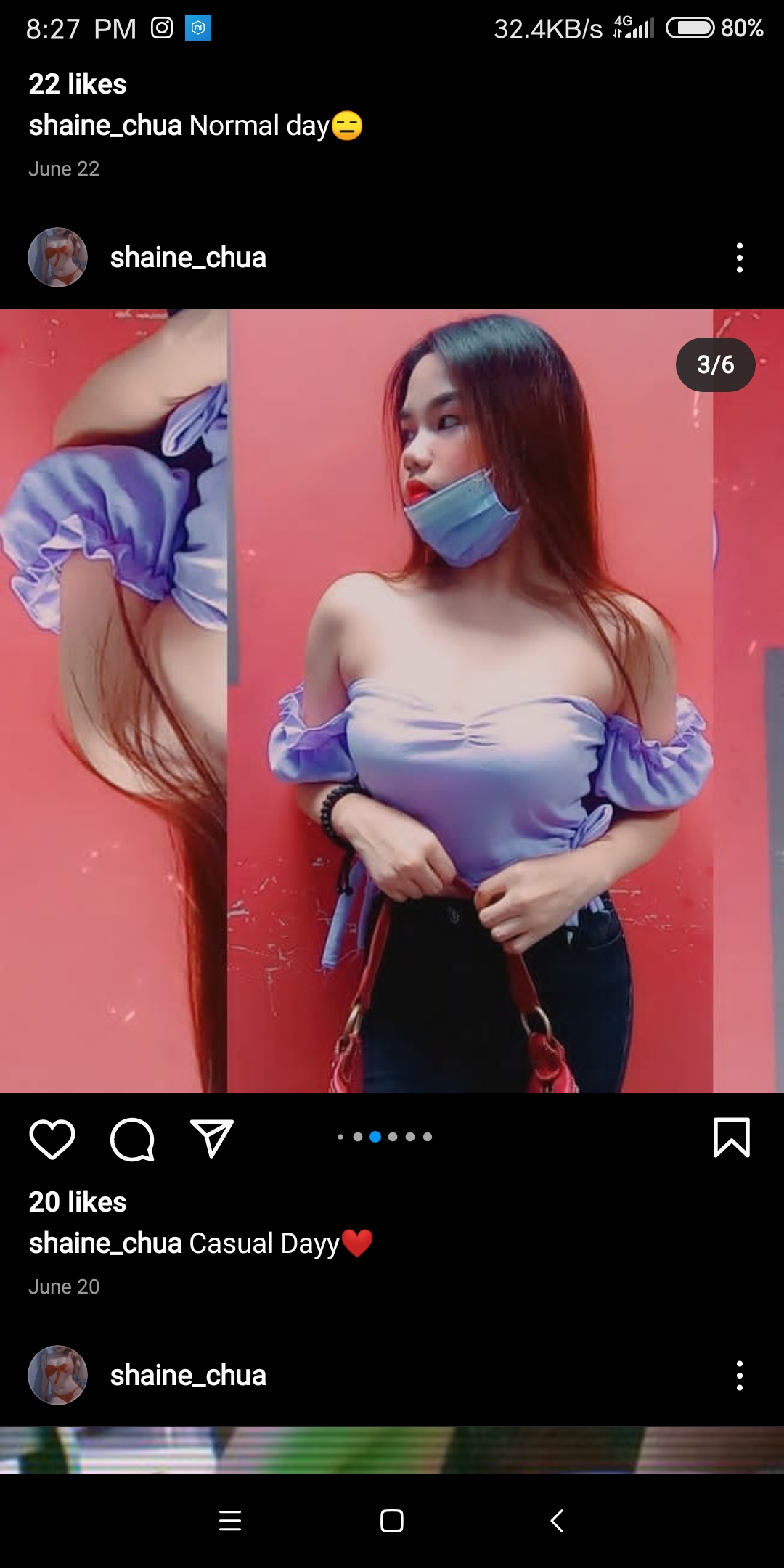Viewport: 784px width, 1568px height.
Task: Open comments on Casual Dayy post
Action: click(132, 1139)
